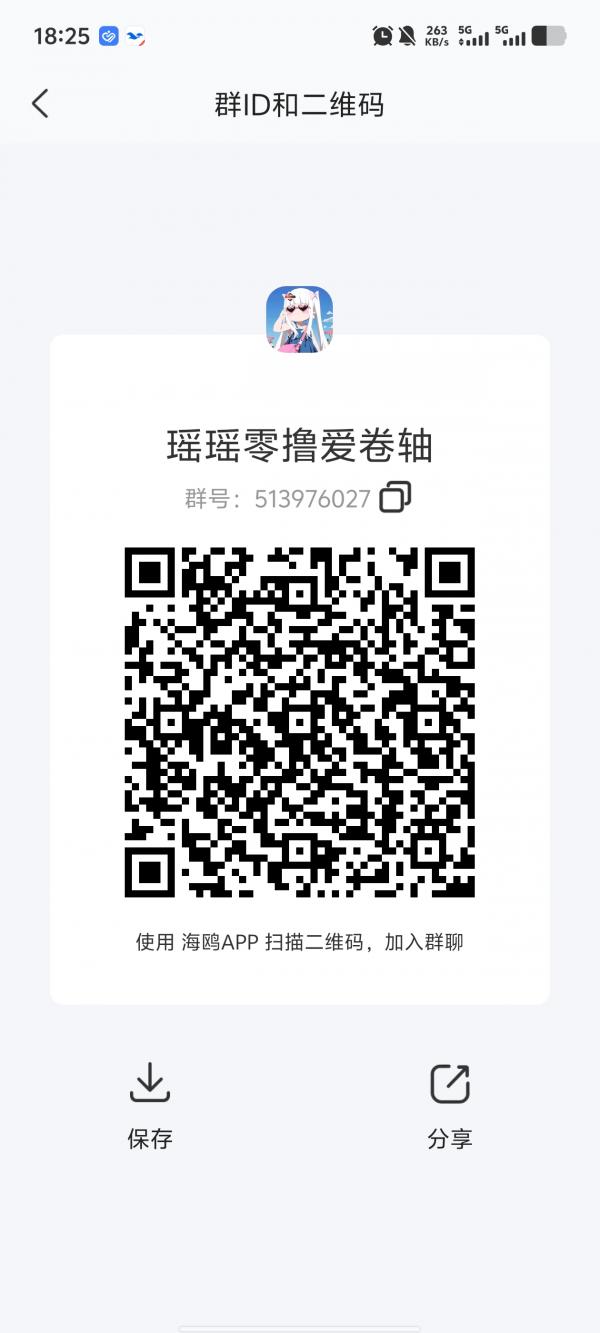Tap 保存 to save the QR code
This screenshot has width=600, height=1333.
(x=150, y=1106)
